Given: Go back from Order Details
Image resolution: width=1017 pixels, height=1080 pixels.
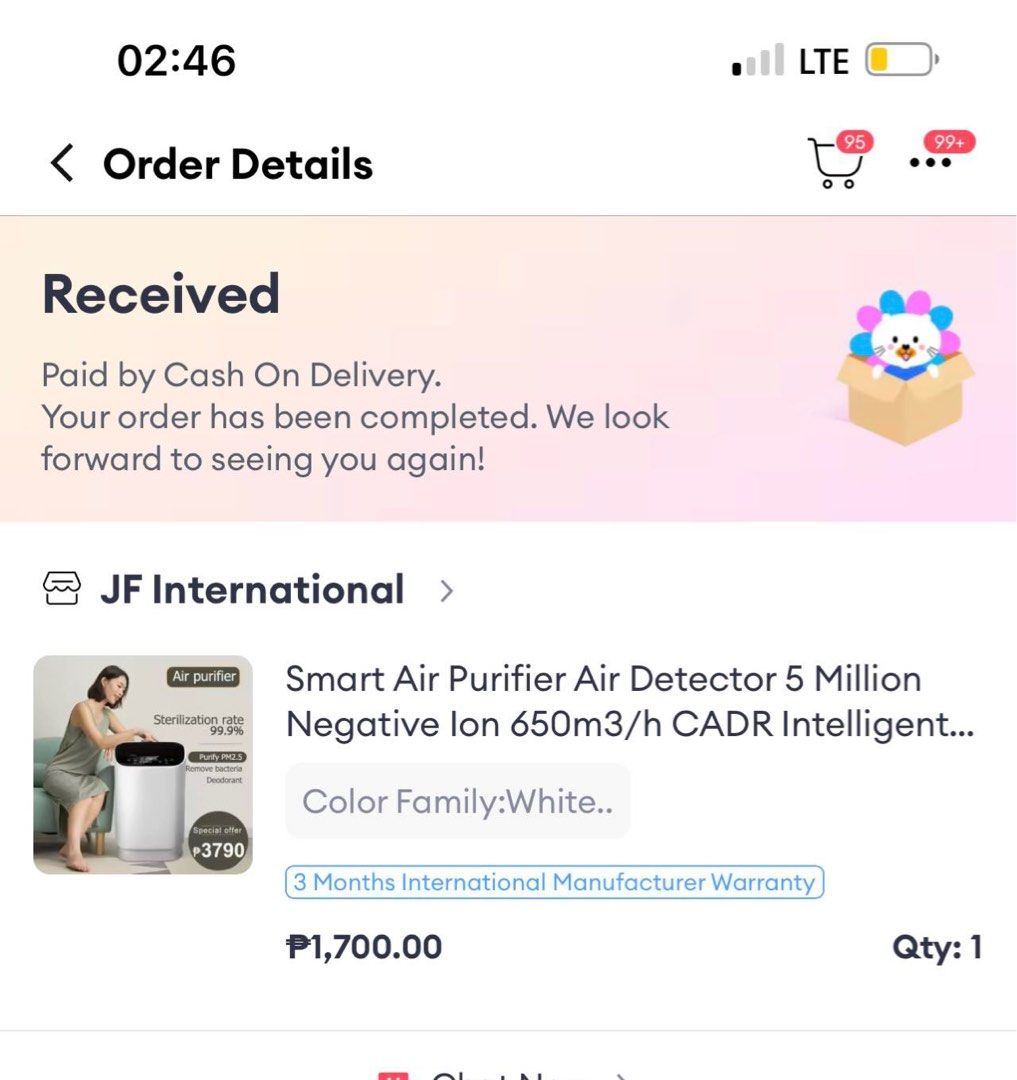Looking at the screenshot, I should (62, 163).
